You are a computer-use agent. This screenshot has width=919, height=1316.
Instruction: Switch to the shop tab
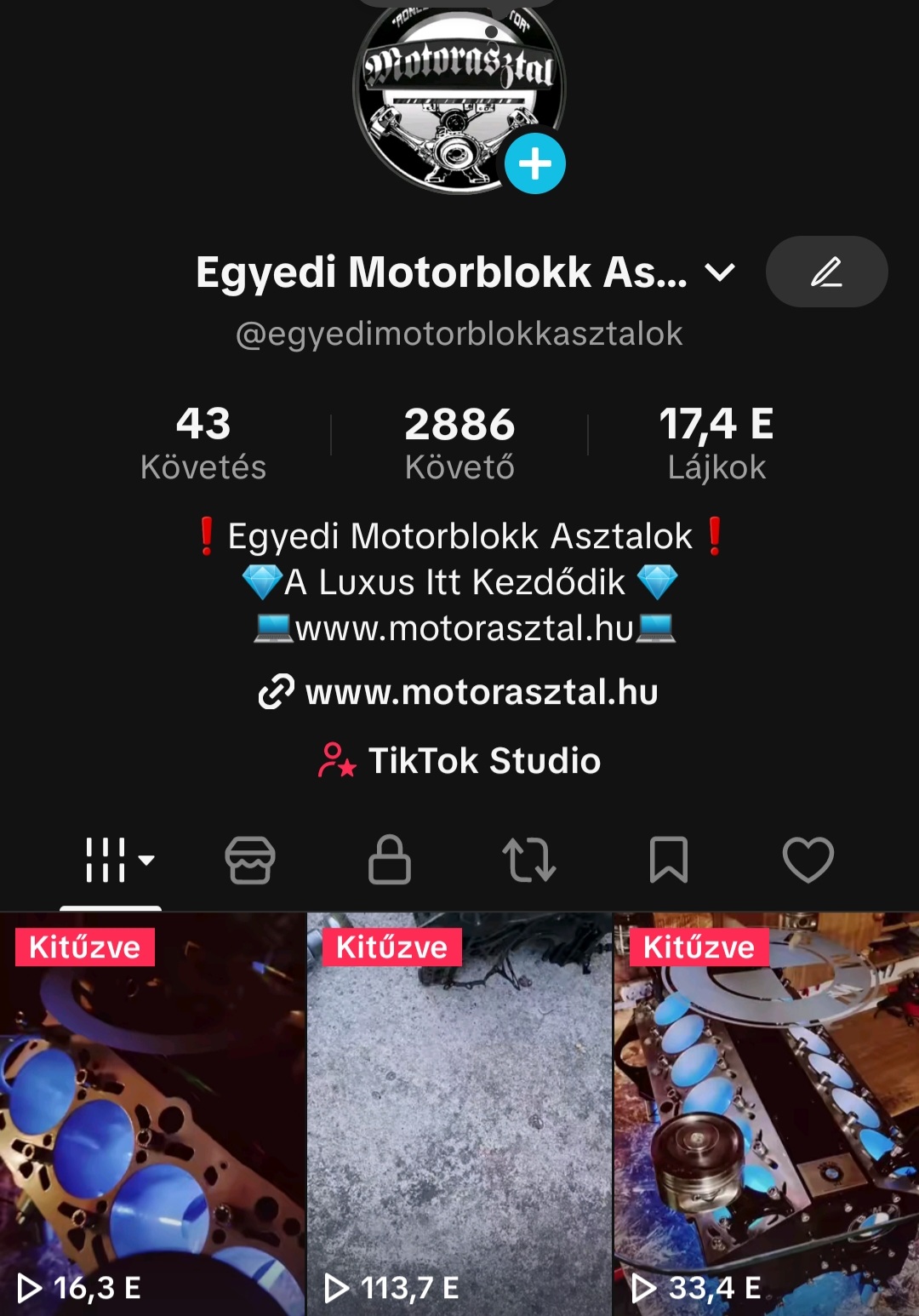coord(250,860)
